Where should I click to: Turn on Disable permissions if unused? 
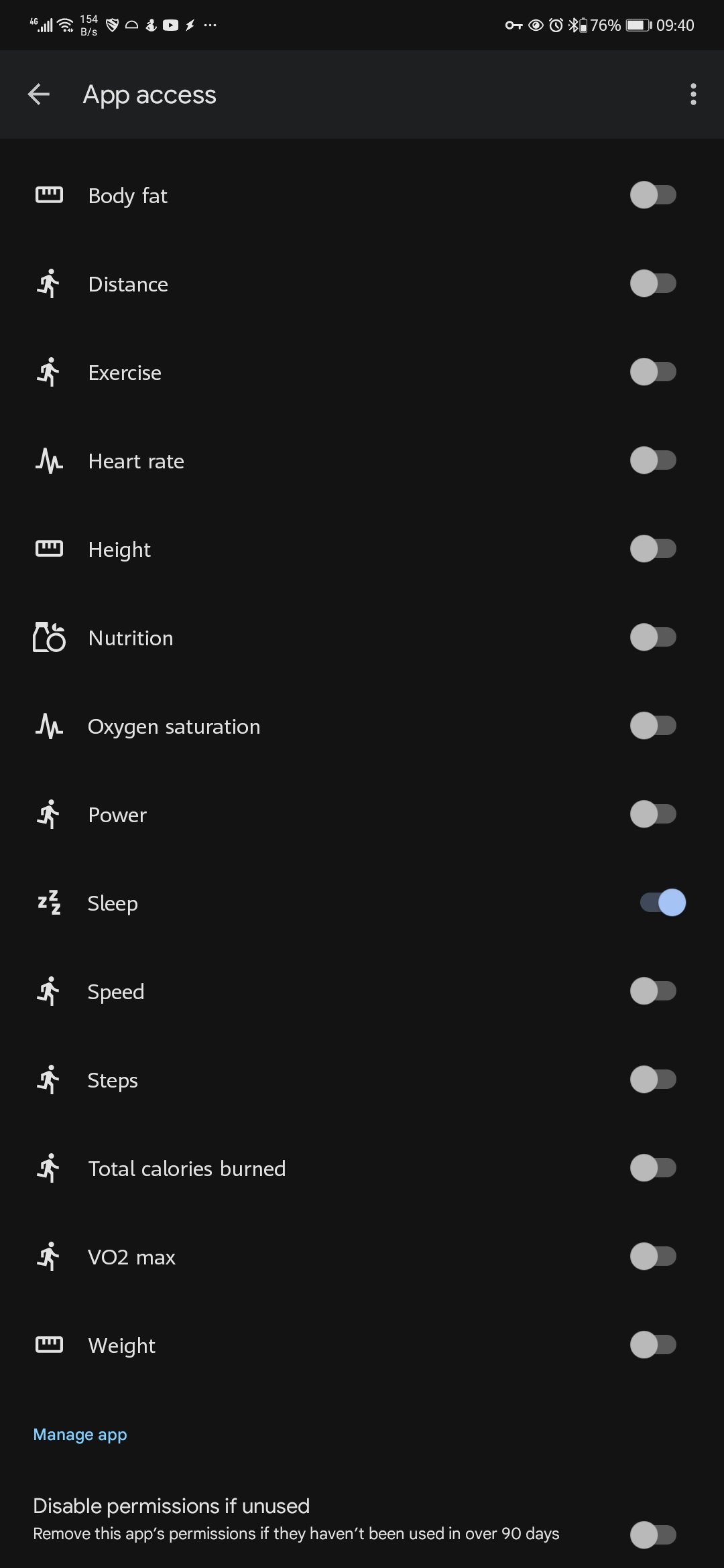pos(653,1534)
